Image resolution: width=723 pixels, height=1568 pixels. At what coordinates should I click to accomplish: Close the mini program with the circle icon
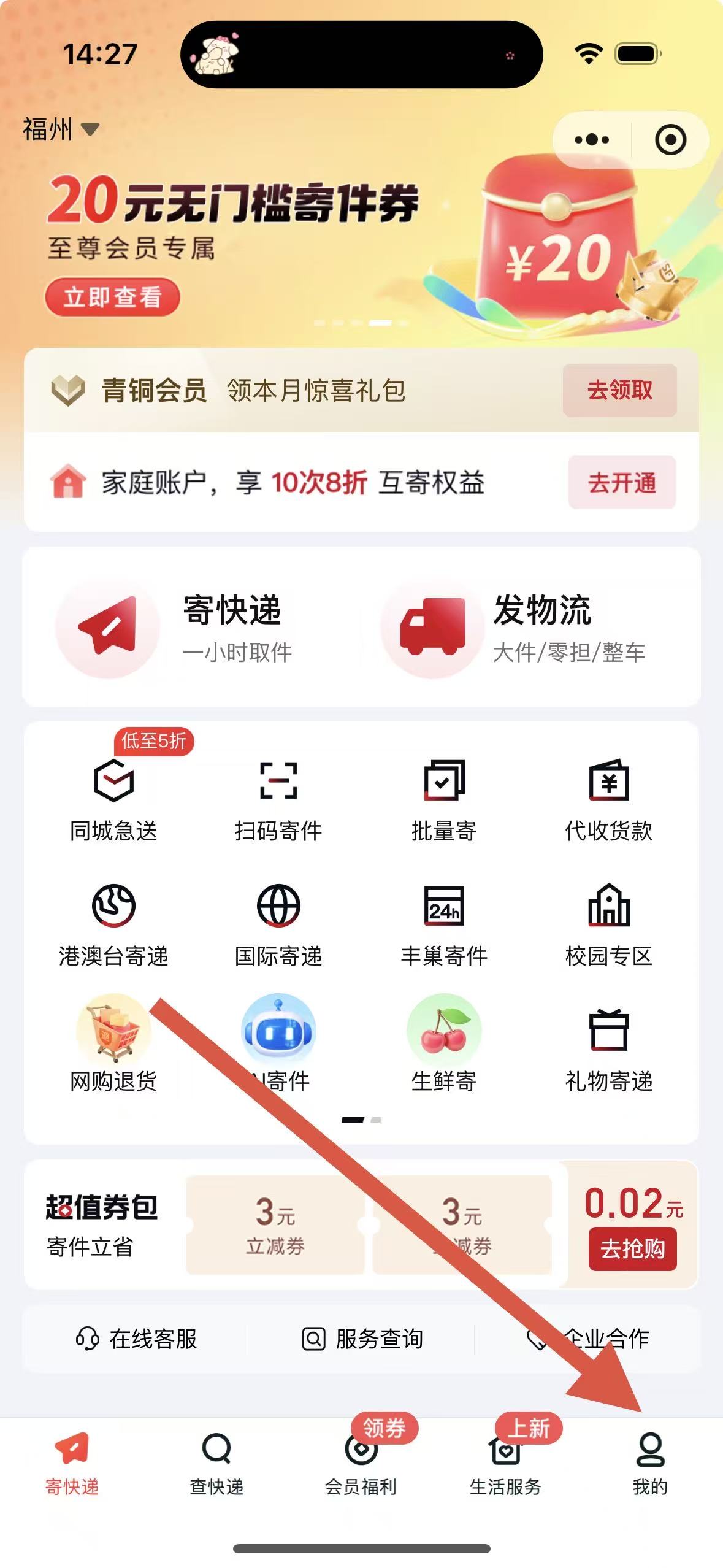click(x=670, y=140)
